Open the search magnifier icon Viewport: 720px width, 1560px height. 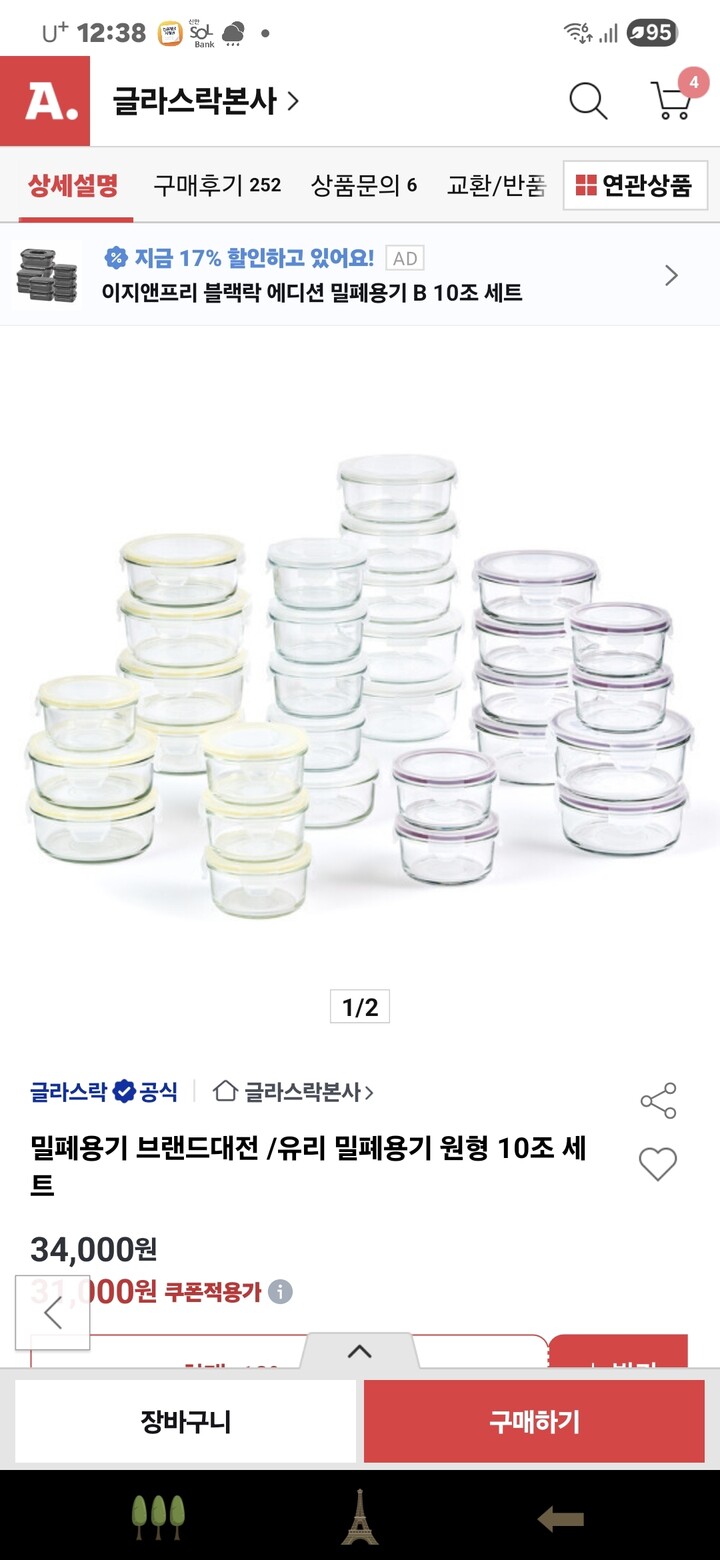[588, 101]
